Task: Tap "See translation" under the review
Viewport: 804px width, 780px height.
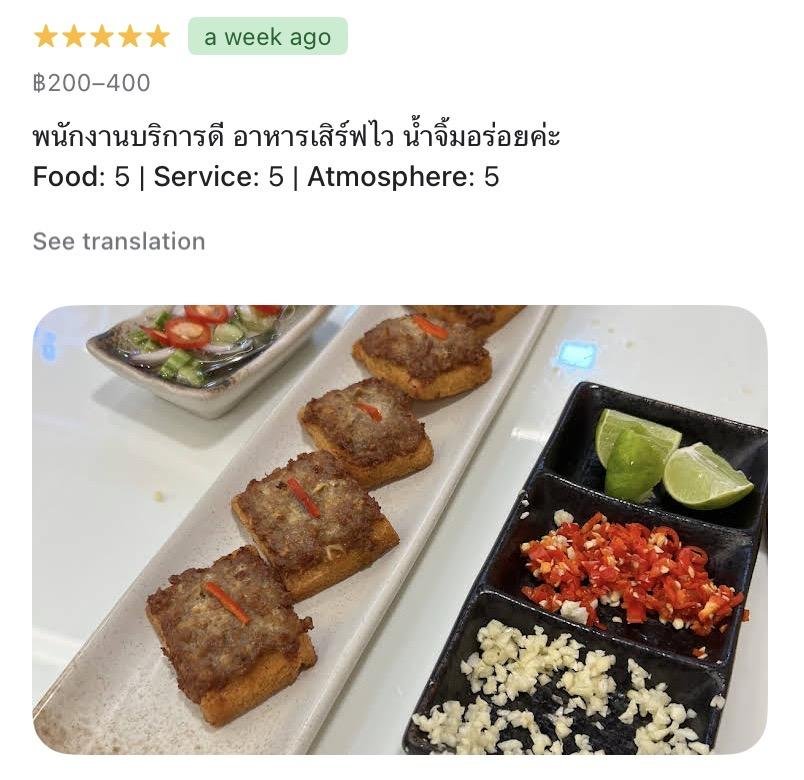Action: (118, 241)
